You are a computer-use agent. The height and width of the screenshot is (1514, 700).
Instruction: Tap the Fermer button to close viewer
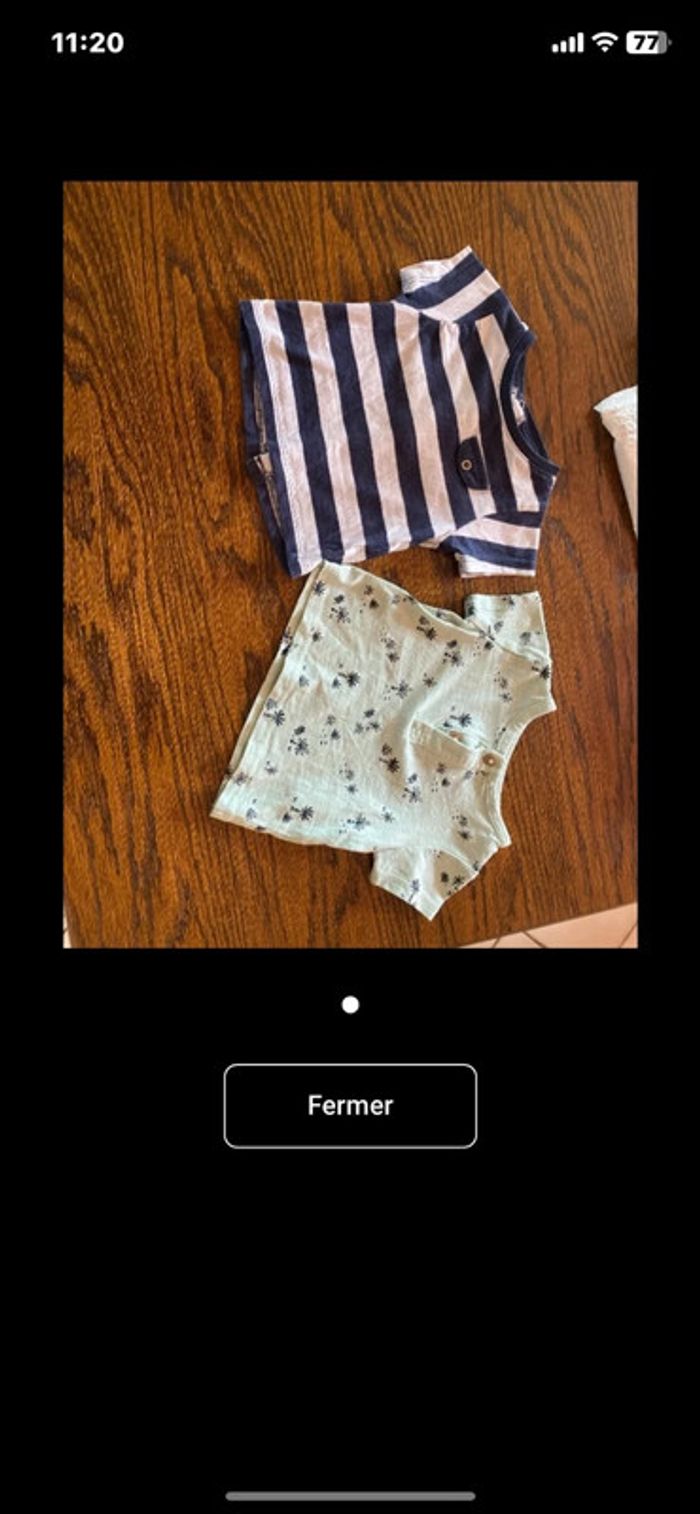(350, 1105)
